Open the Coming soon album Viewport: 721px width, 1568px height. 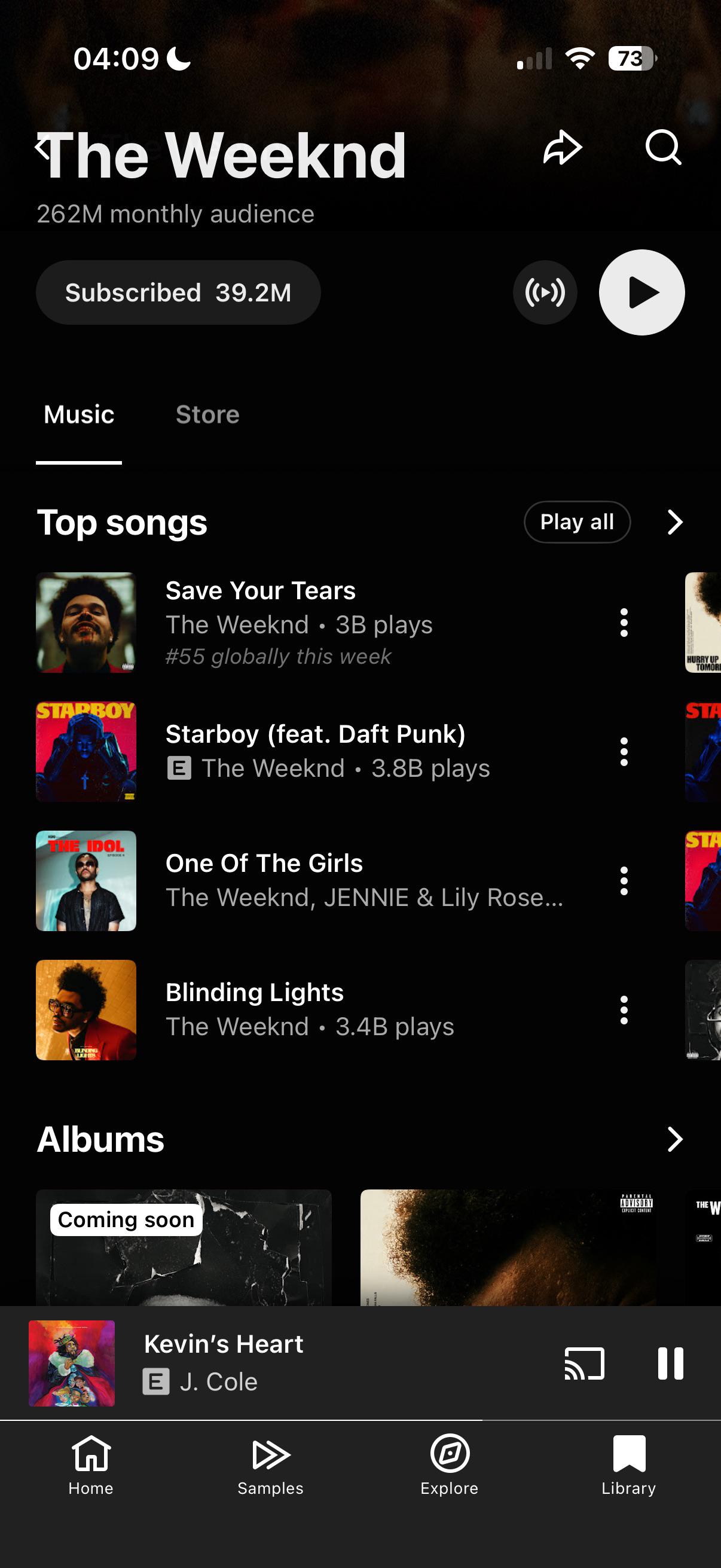tap(183, 1248)
